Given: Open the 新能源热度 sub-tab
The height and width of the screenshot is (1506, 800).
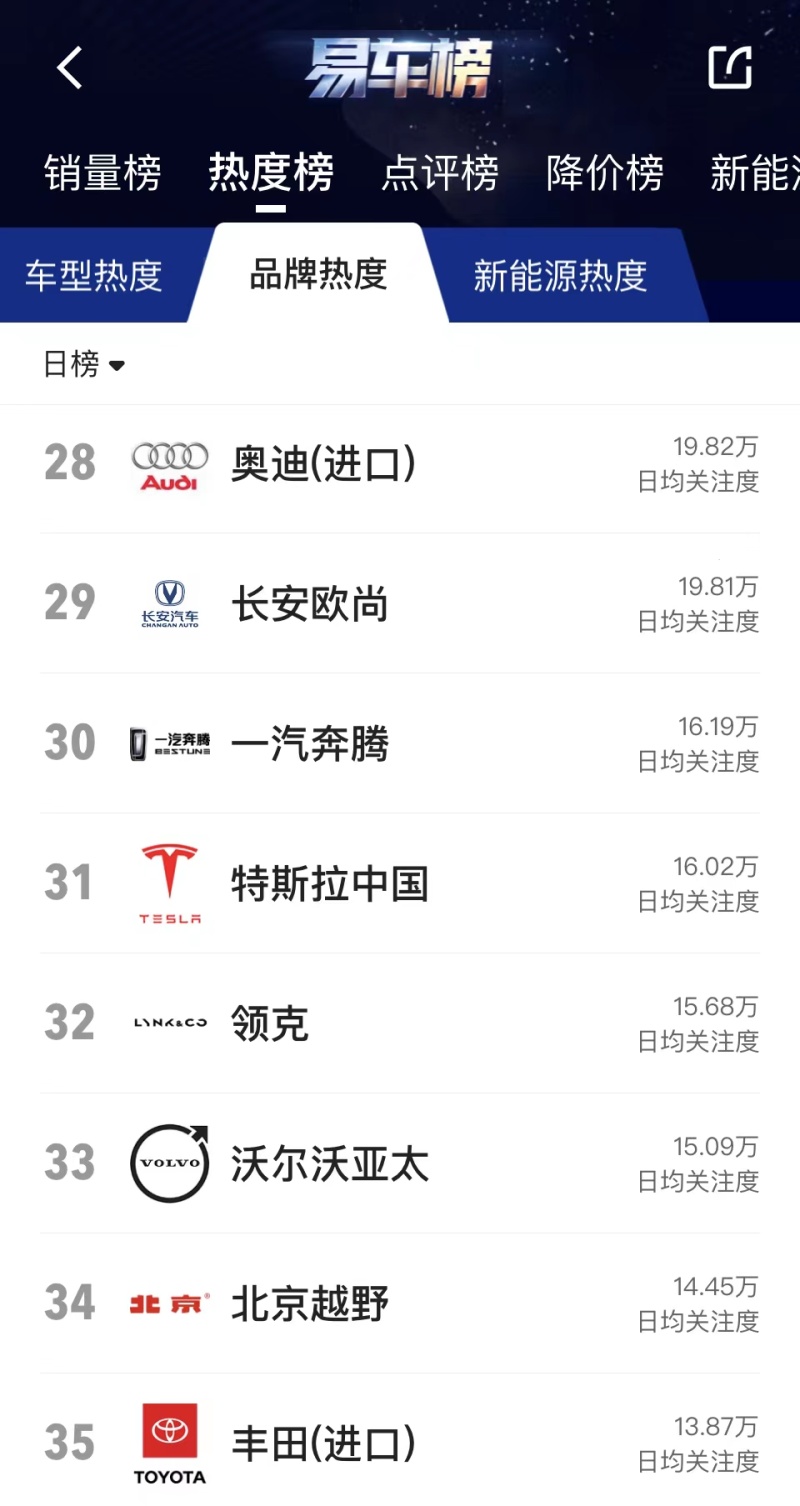Looking at the screenshot, I should tap(560, 275).
